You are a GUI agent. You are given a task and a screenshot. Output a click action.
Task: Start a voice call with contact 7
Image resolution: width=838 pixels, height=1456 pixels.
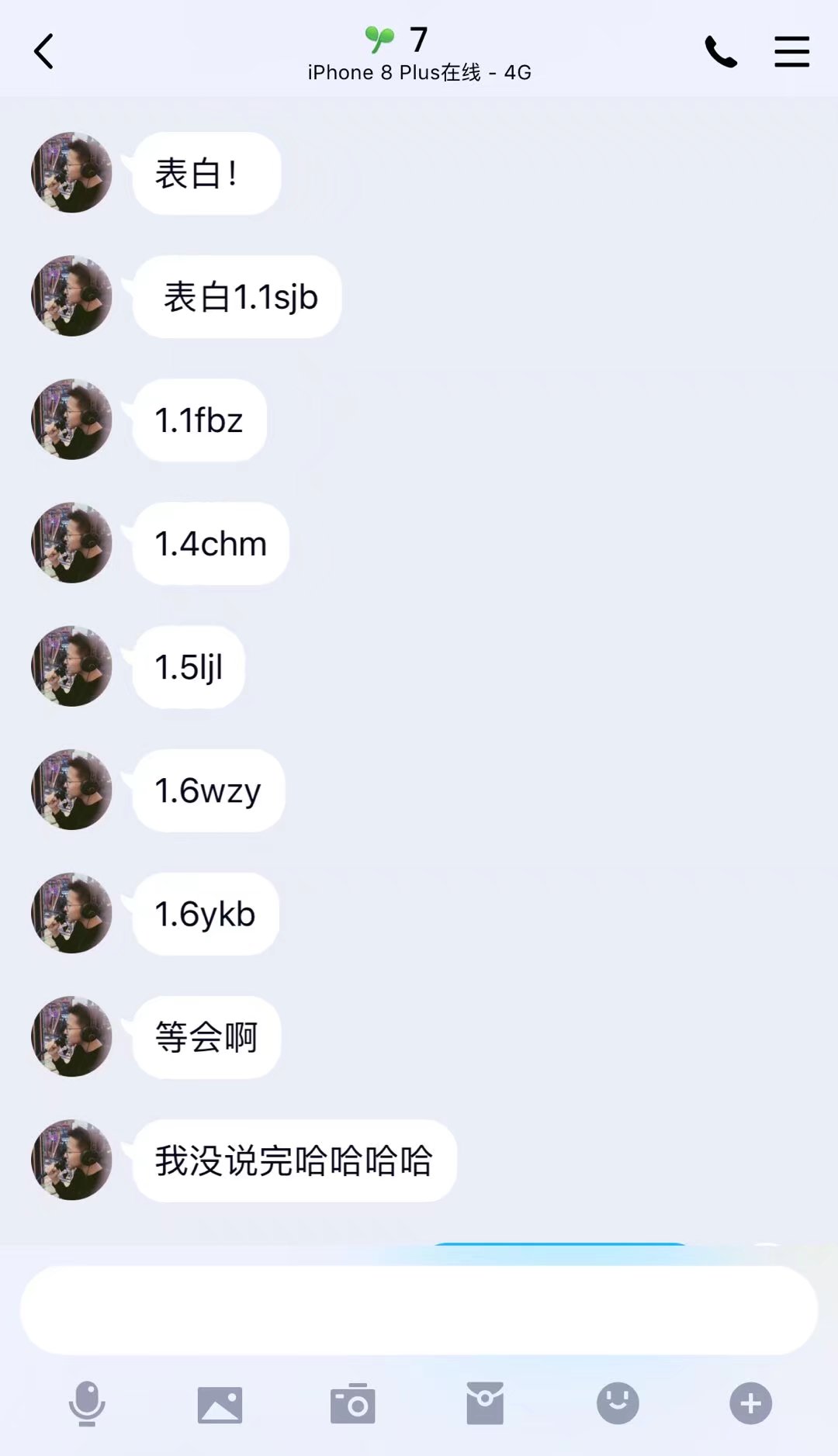pos(720,52)
